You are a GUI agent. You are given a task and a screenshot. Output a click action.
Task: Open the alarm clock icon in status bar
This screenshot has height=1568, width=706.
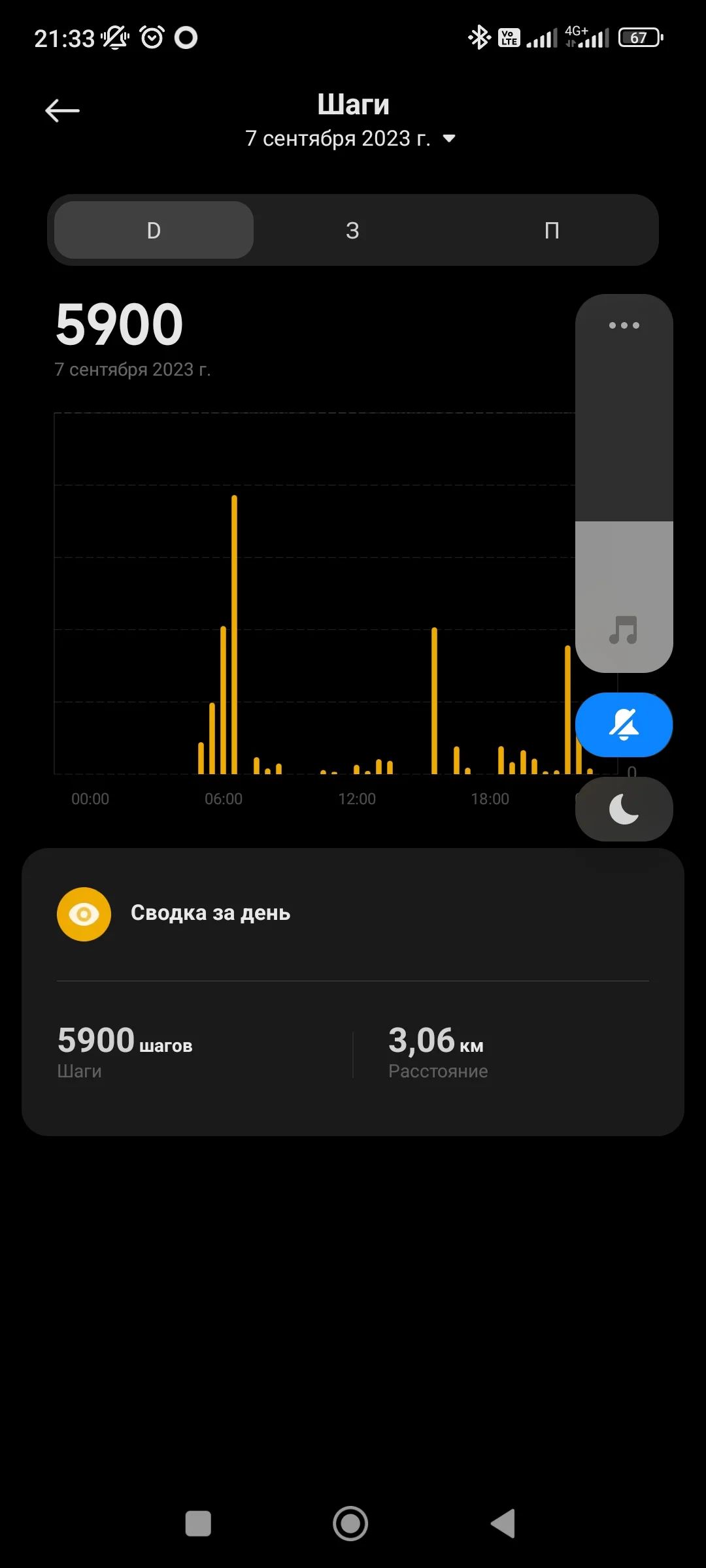tap(151, 37)
